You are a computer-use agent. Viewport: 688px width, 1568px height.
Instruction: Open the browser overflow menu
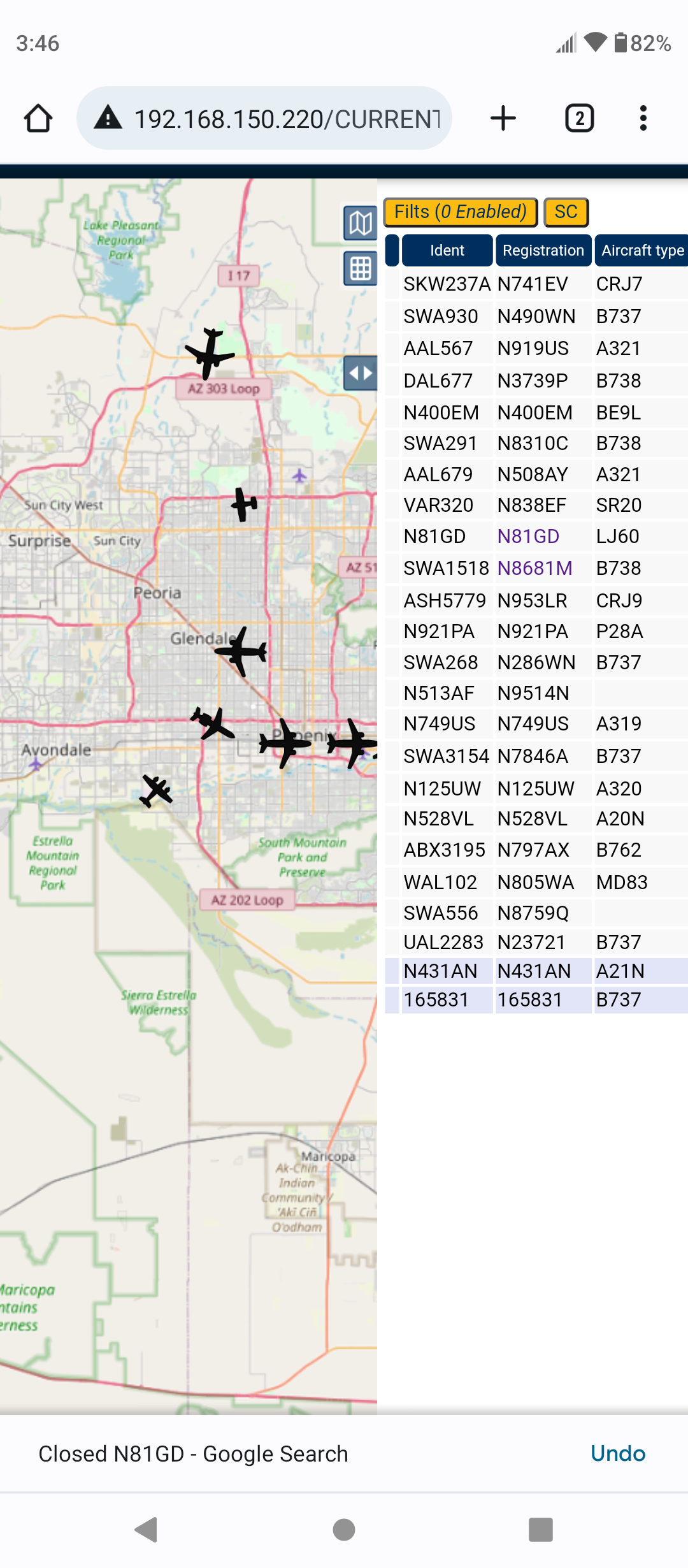click(x=643, y=119)
